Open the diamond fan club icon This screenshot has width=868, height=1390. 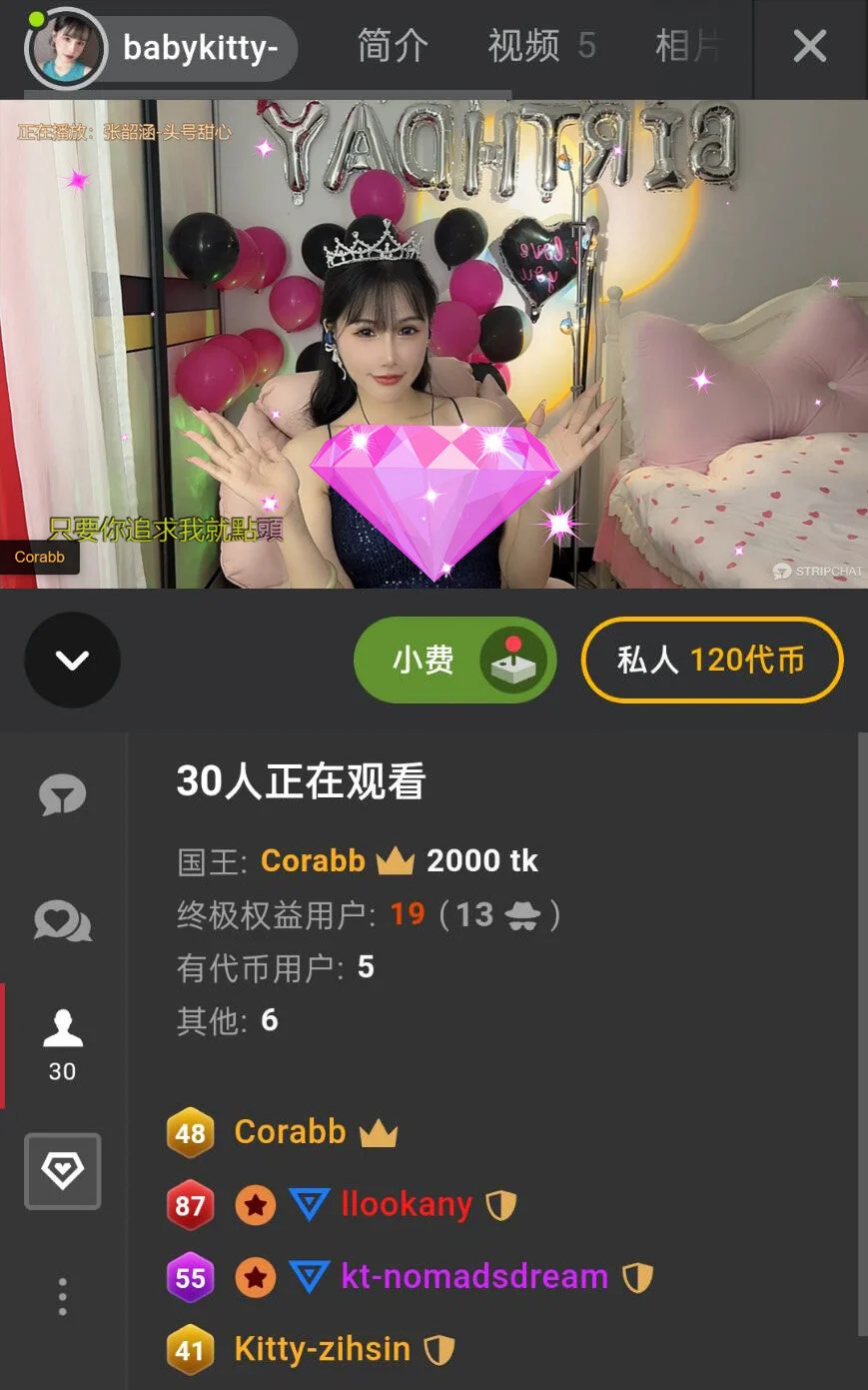pos(62,1170)
